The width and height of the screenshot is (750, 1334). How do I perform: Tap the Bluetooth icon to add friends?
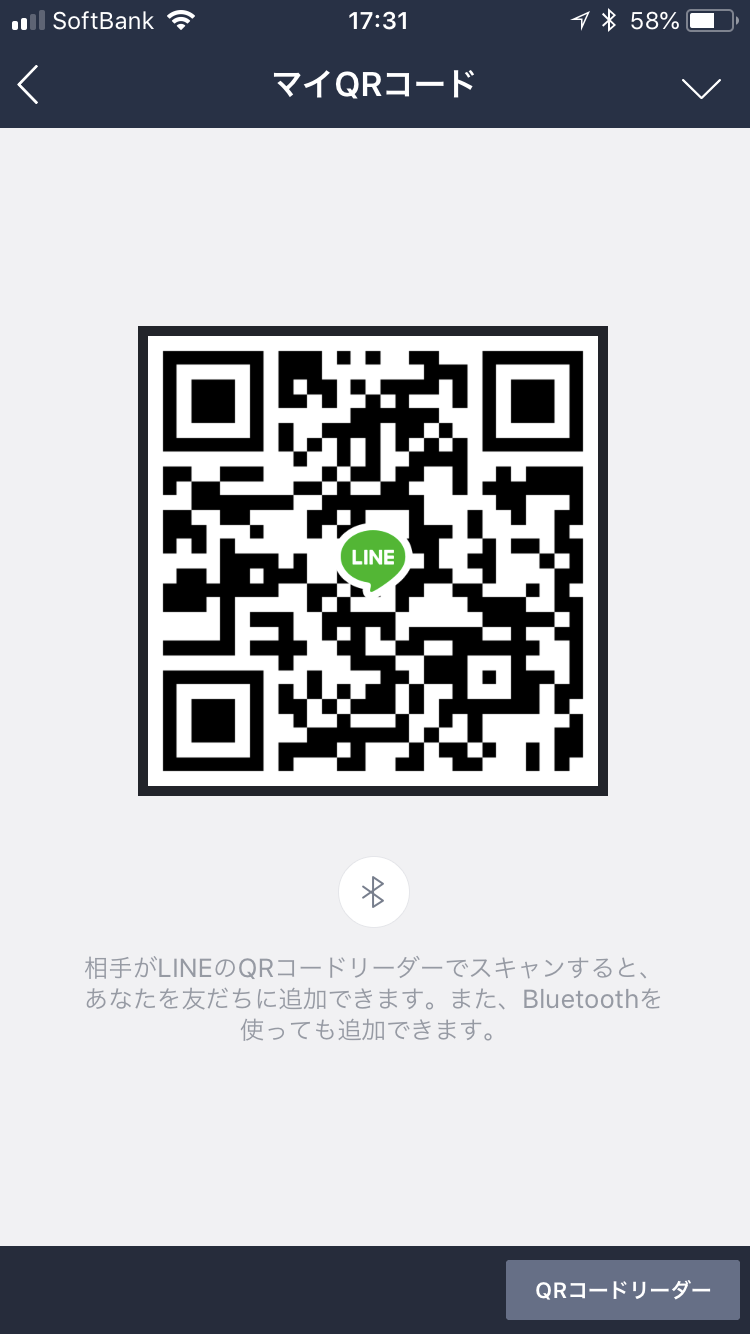(x=374, y=892)
